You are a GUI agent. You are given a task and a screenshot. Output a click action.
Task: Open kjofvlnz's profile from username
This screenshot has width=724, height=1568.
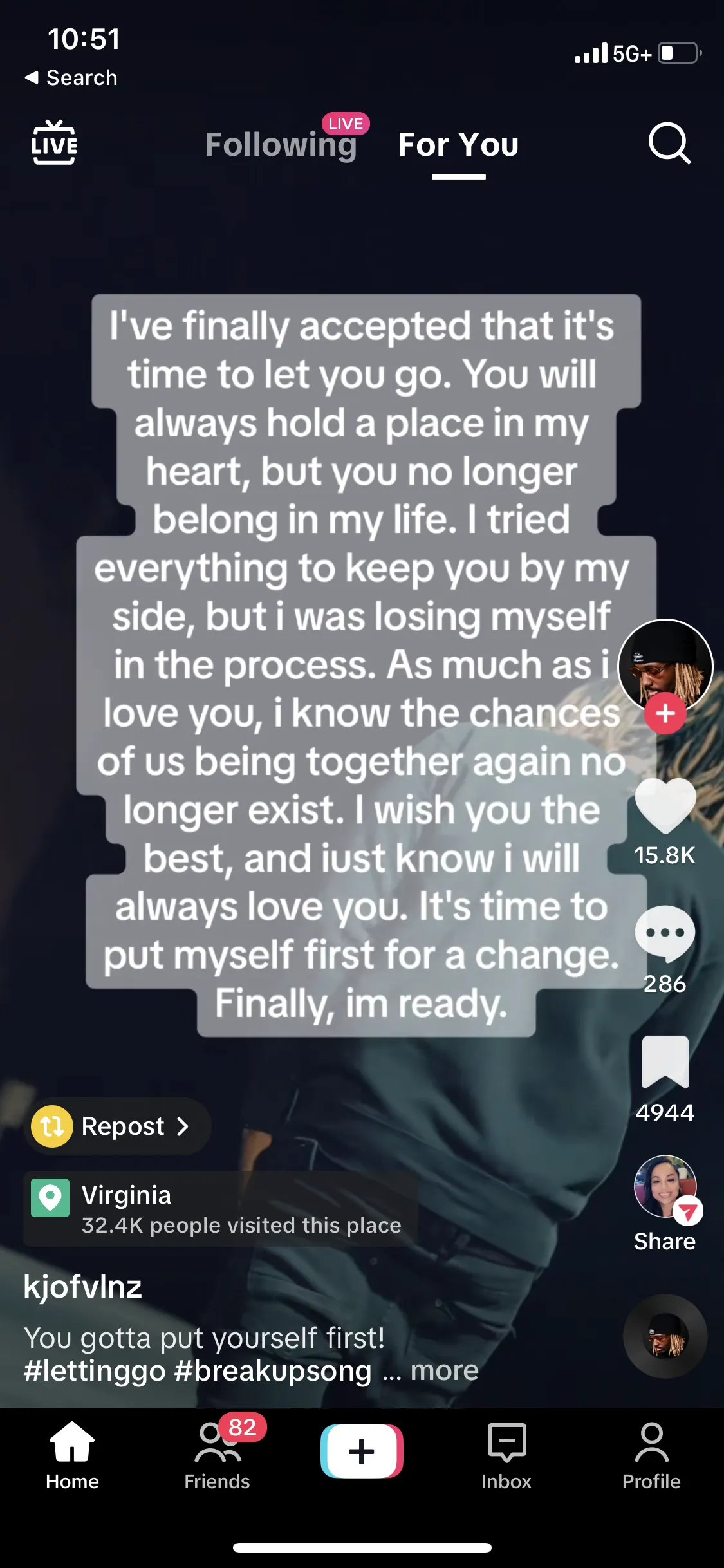82,1287
